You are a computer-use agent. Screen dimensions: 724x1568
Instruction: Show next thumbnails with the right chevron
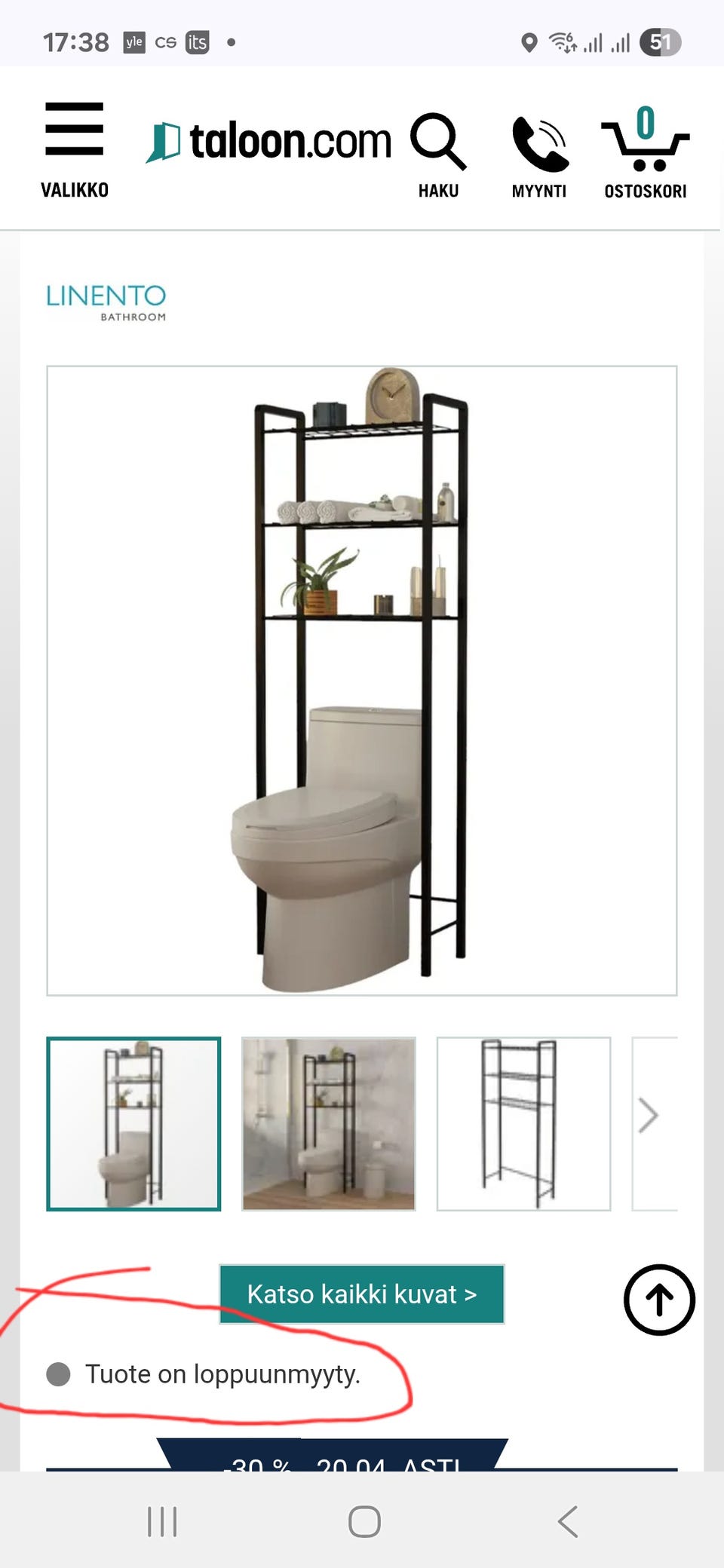coord(649,1115)
